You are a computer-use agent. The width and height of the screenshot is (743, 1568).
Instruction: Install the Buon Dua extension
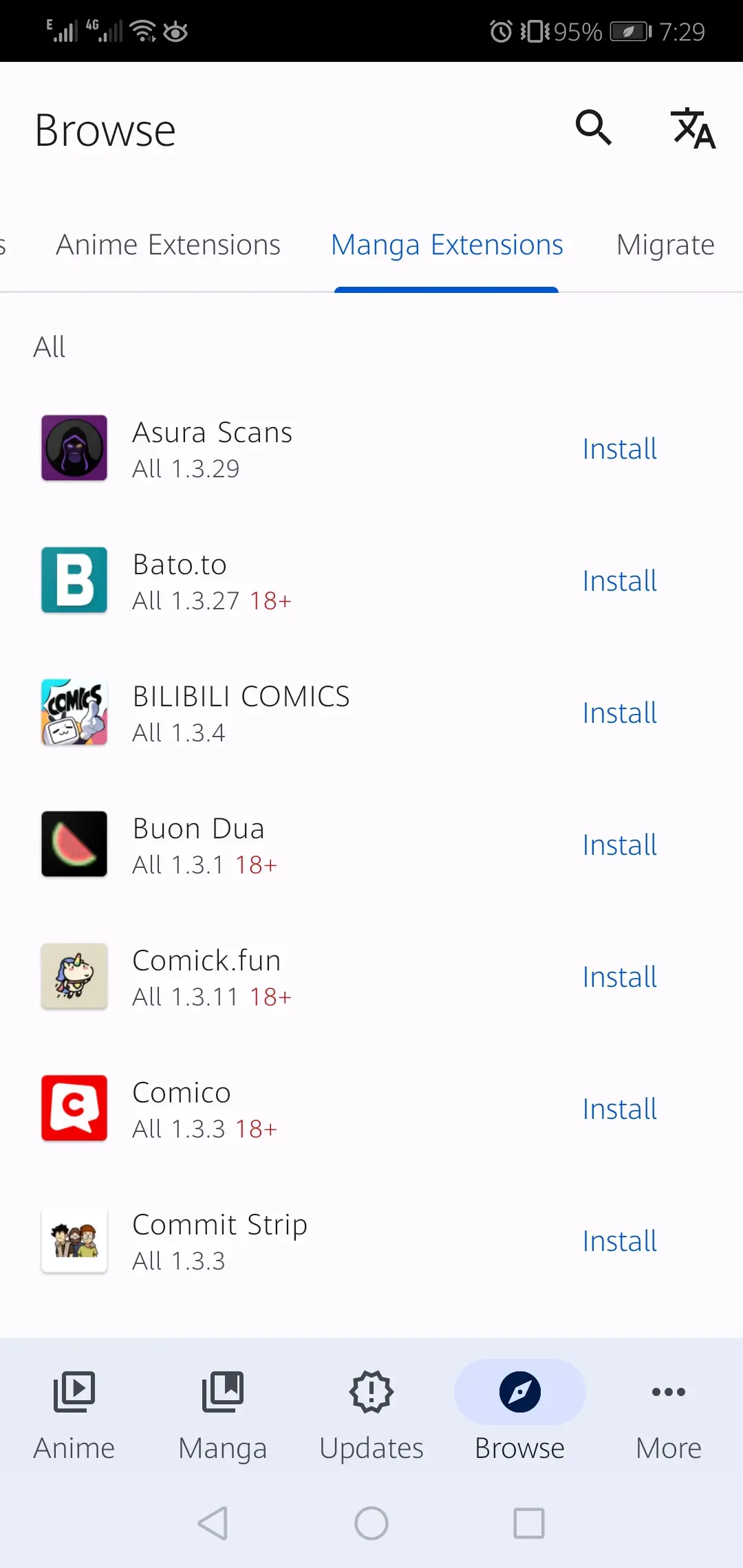[x=619, y=845]
